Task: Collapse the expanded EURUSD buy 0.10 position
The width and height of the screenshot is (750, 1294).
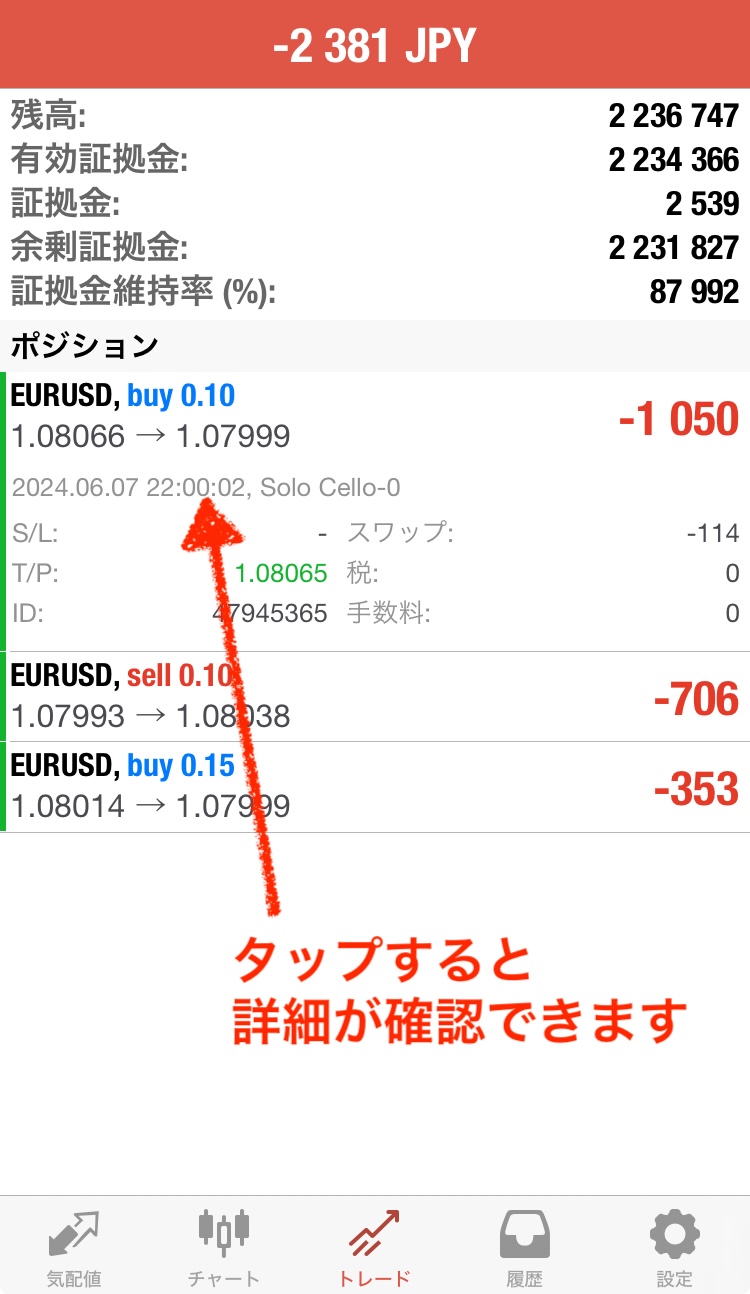Action: [375, 512]
